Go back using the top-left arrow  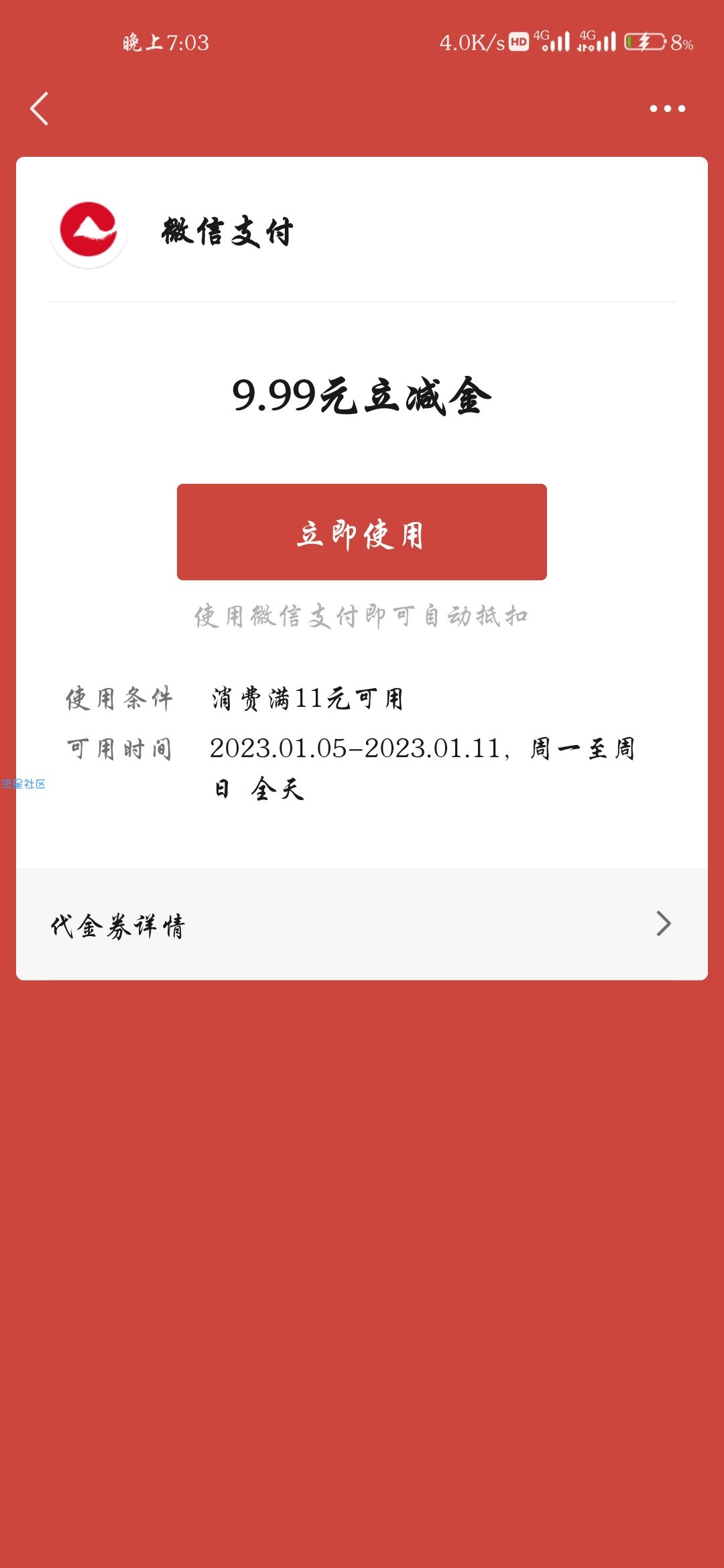tap(40, 109)
